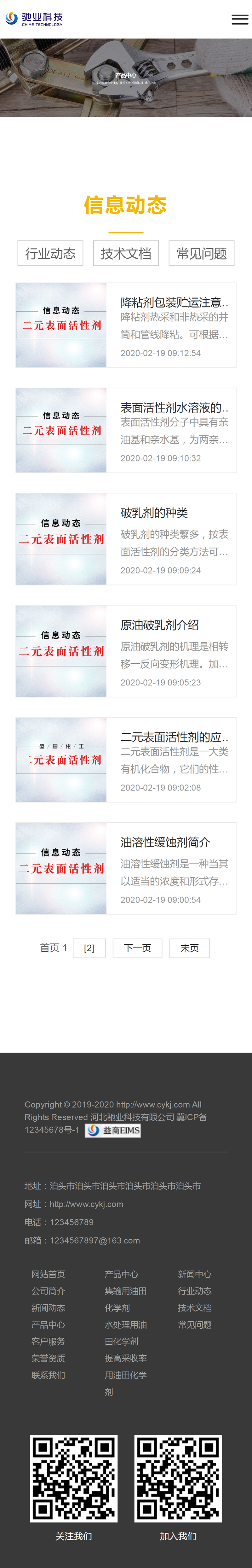This screenshot has width=252, height=1568.
Task: Open article 破乳剂的种类
Action: (x=154, y=513)
